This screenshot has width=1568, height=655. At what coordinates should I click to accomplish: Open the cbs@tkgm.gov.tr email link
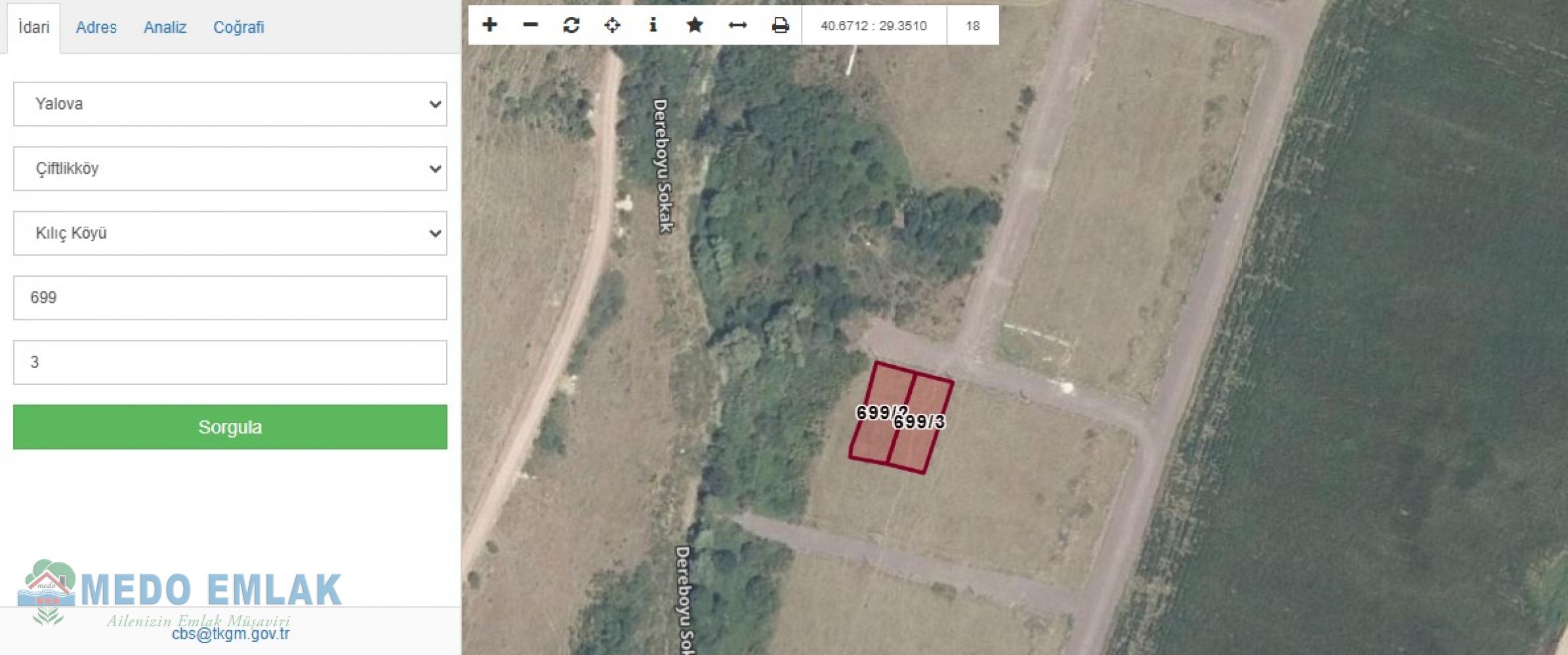coord(230,633)
